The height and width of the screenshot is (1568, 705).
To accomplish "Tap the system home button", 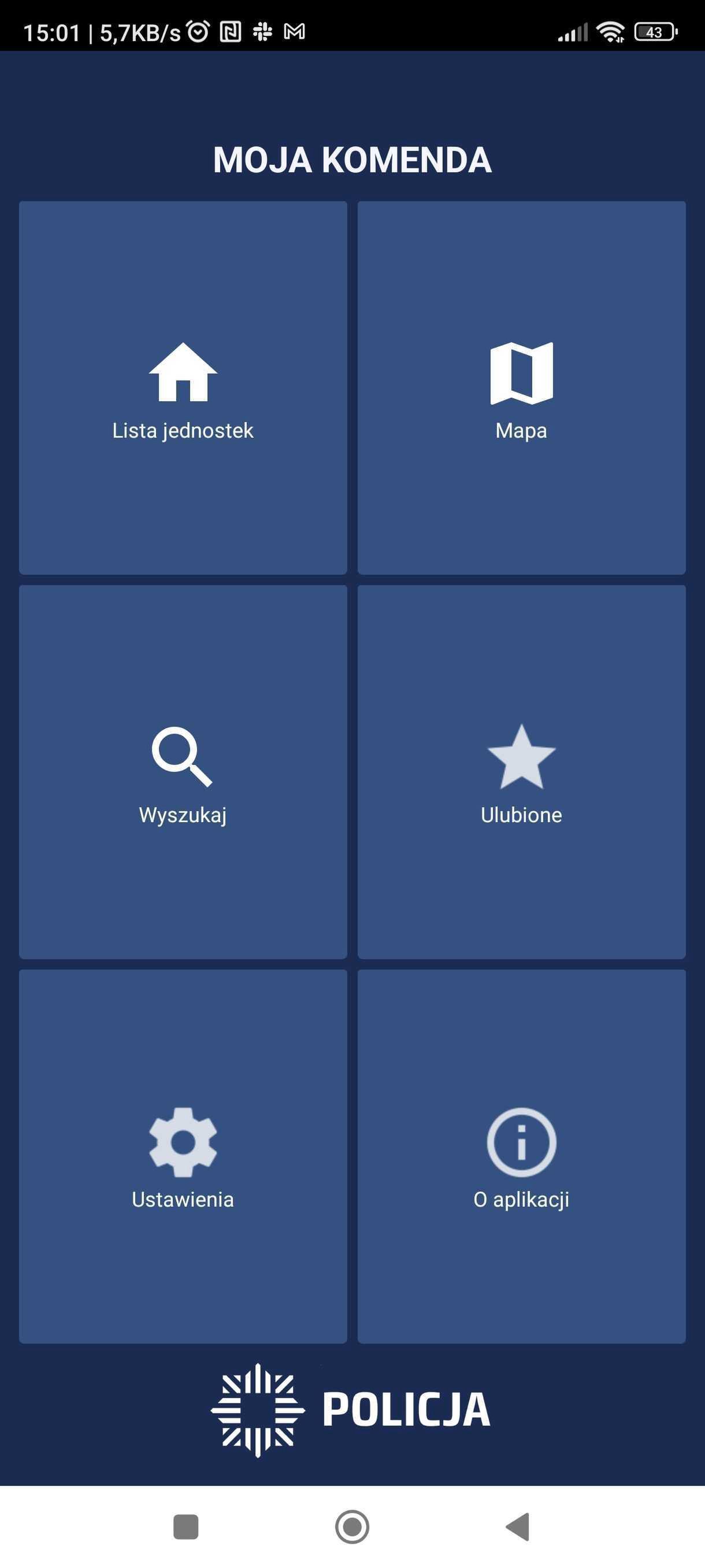I will [352, 1526].
